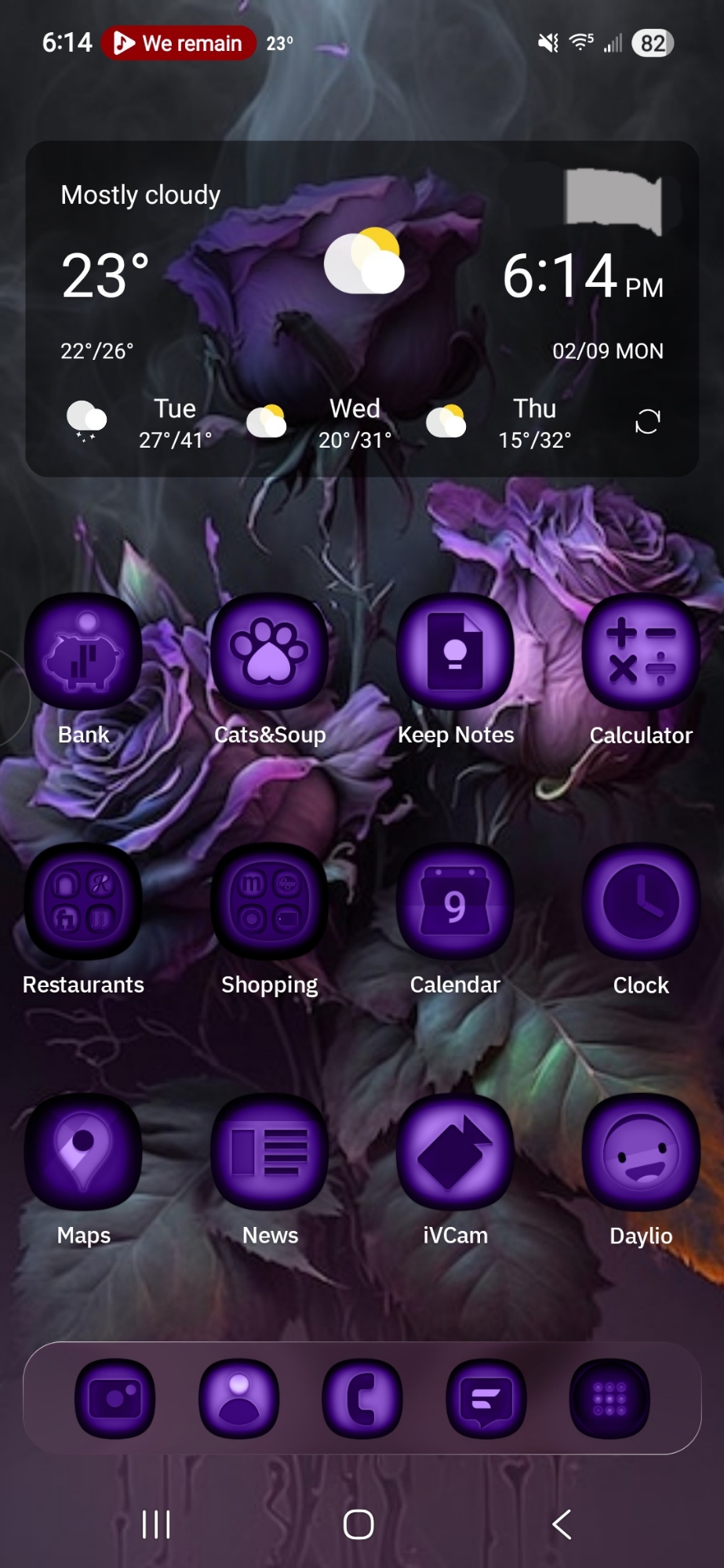Refresh the weather widget

[647, 422]
